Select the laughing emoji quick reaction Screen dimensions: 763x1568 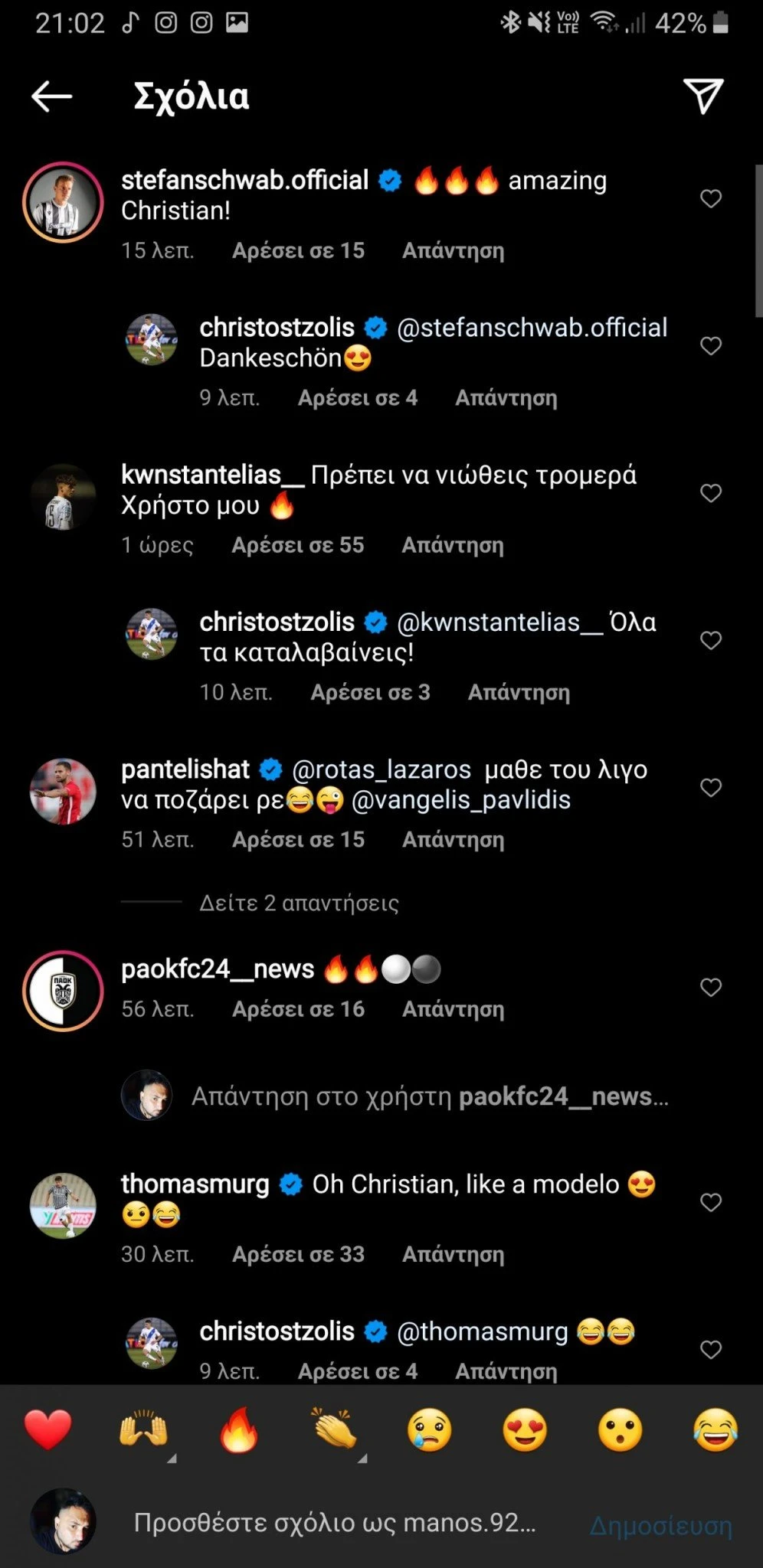click(x=712, y=1430)
